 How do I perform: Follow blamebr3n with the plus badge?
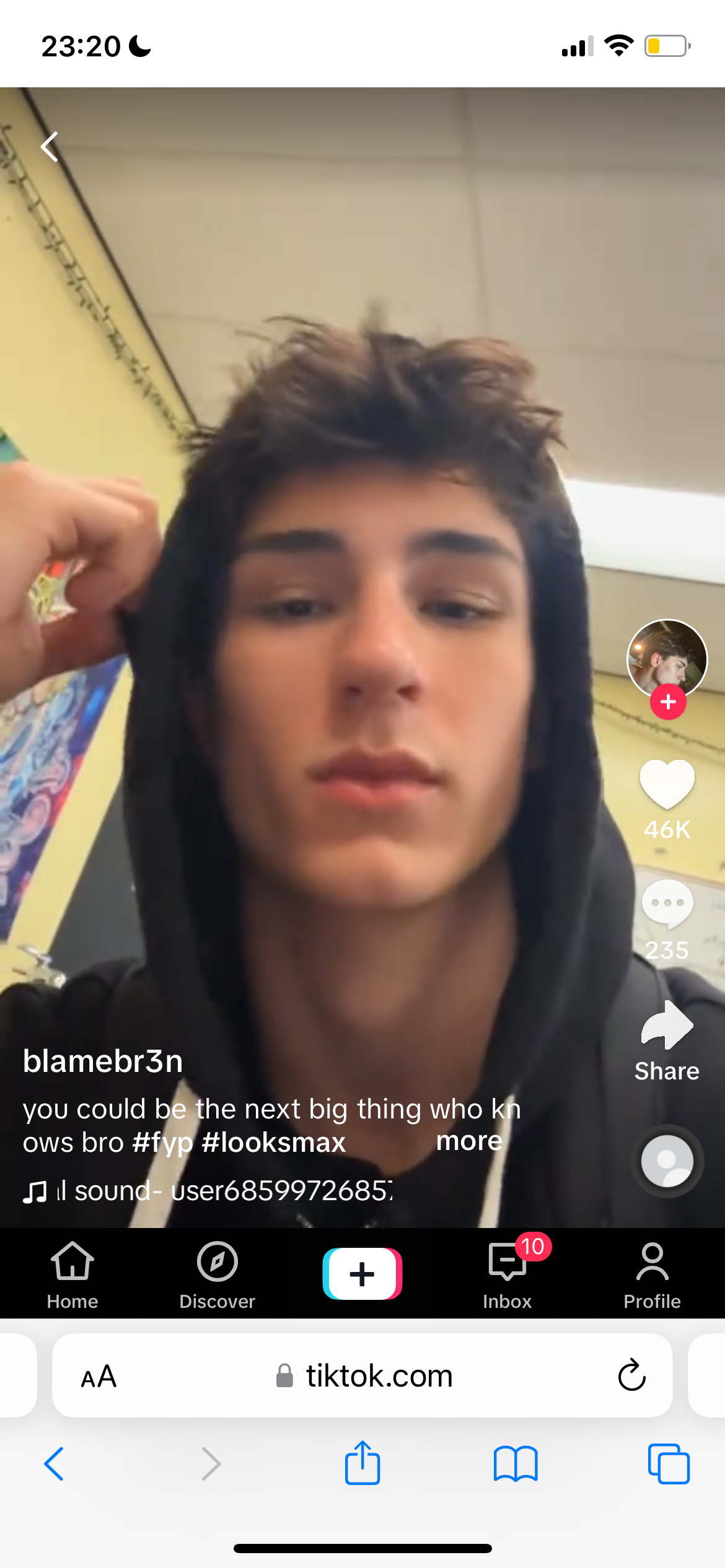668,702
